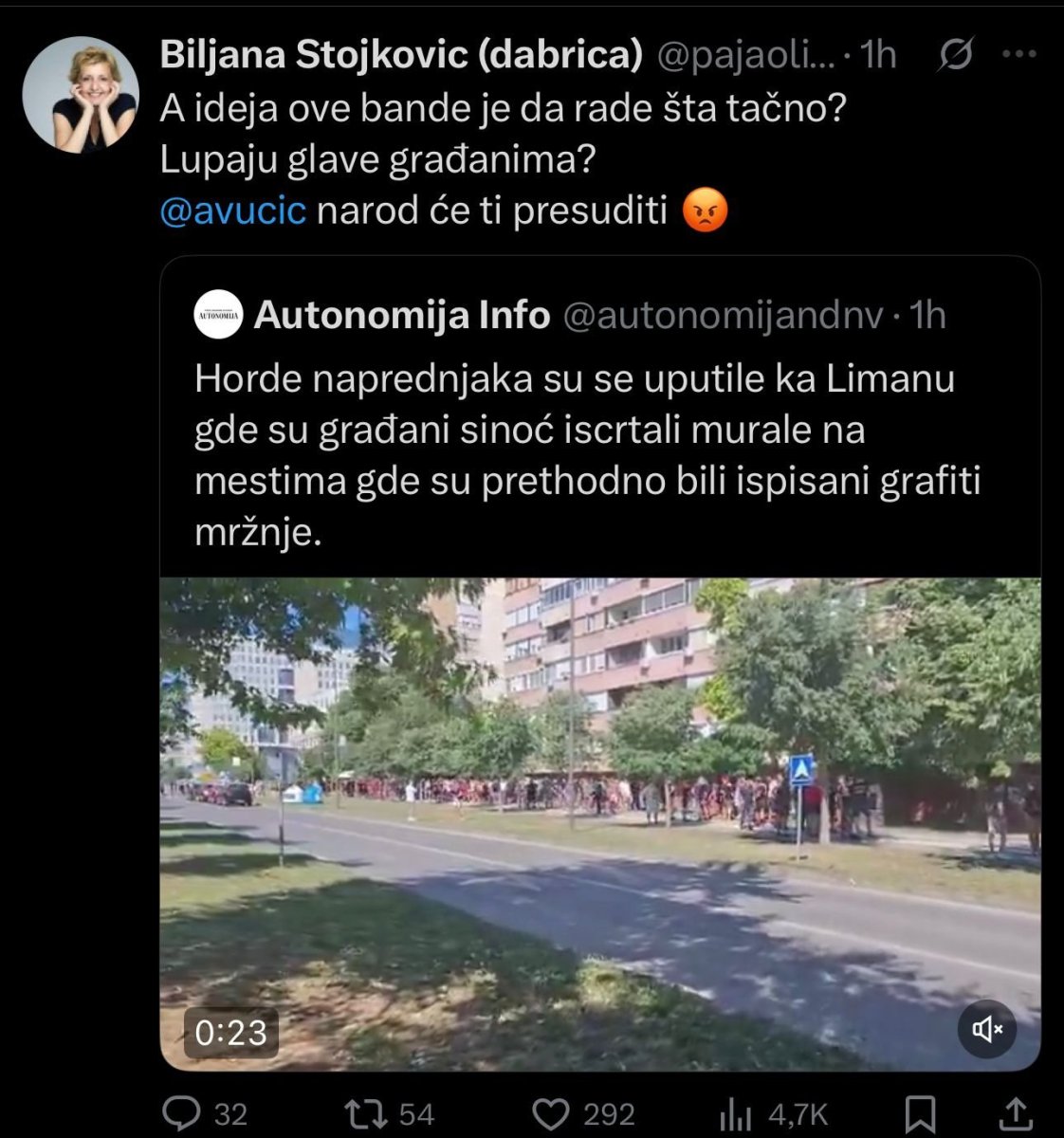
Task: Share this tweet
Action: [1015, 1113]
